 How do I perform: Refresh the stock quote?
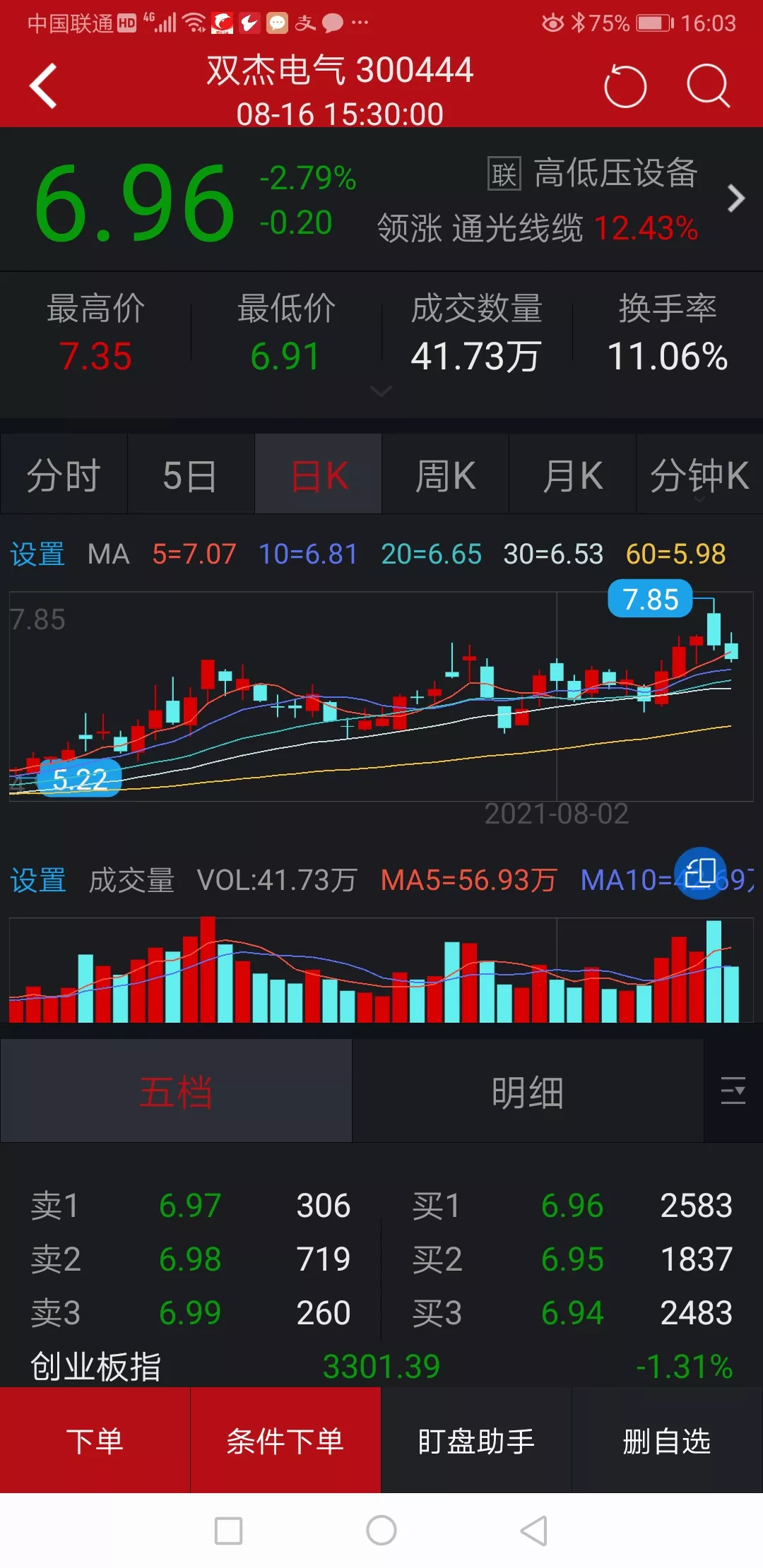coord(625,86)
